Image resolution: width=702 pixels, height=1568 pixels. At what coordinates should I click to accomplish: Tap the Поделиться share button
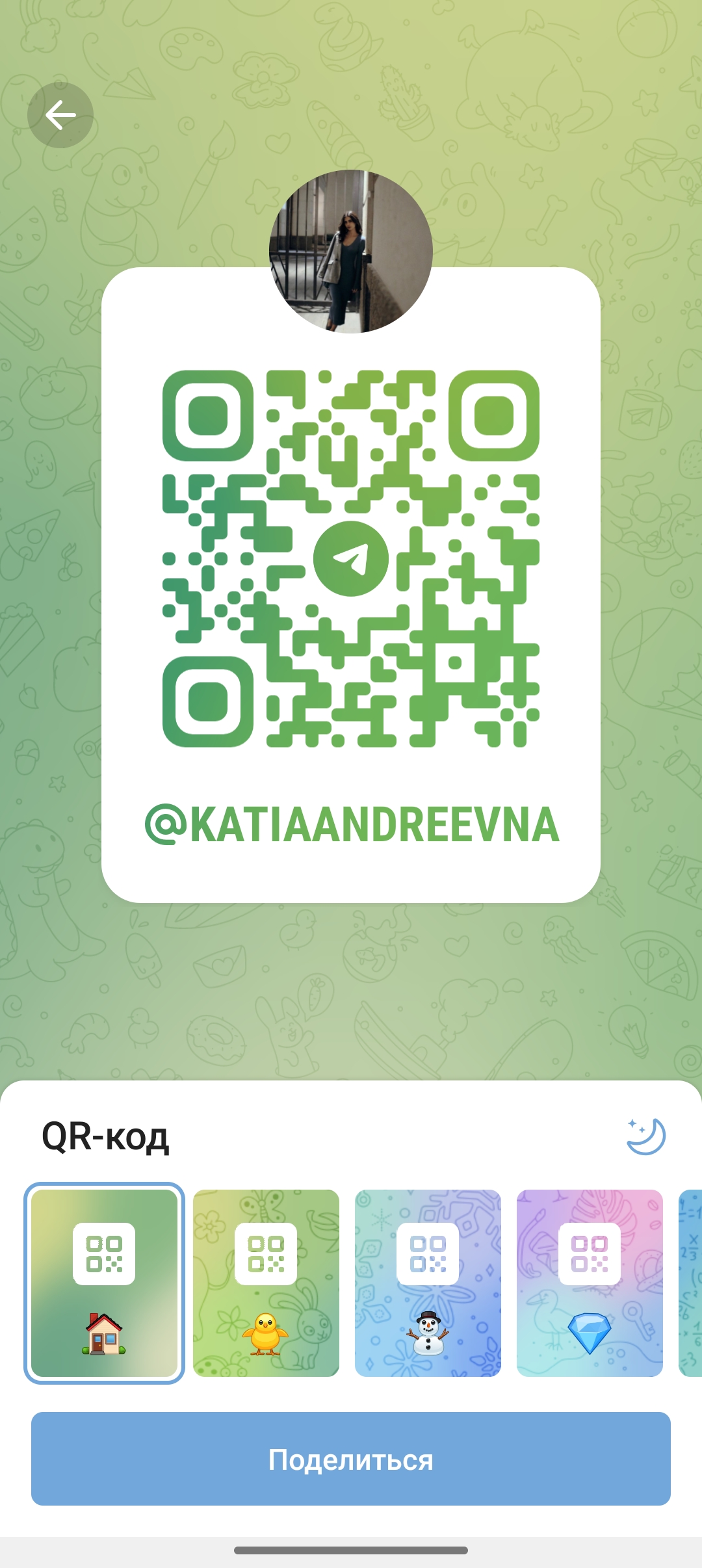351,1459
